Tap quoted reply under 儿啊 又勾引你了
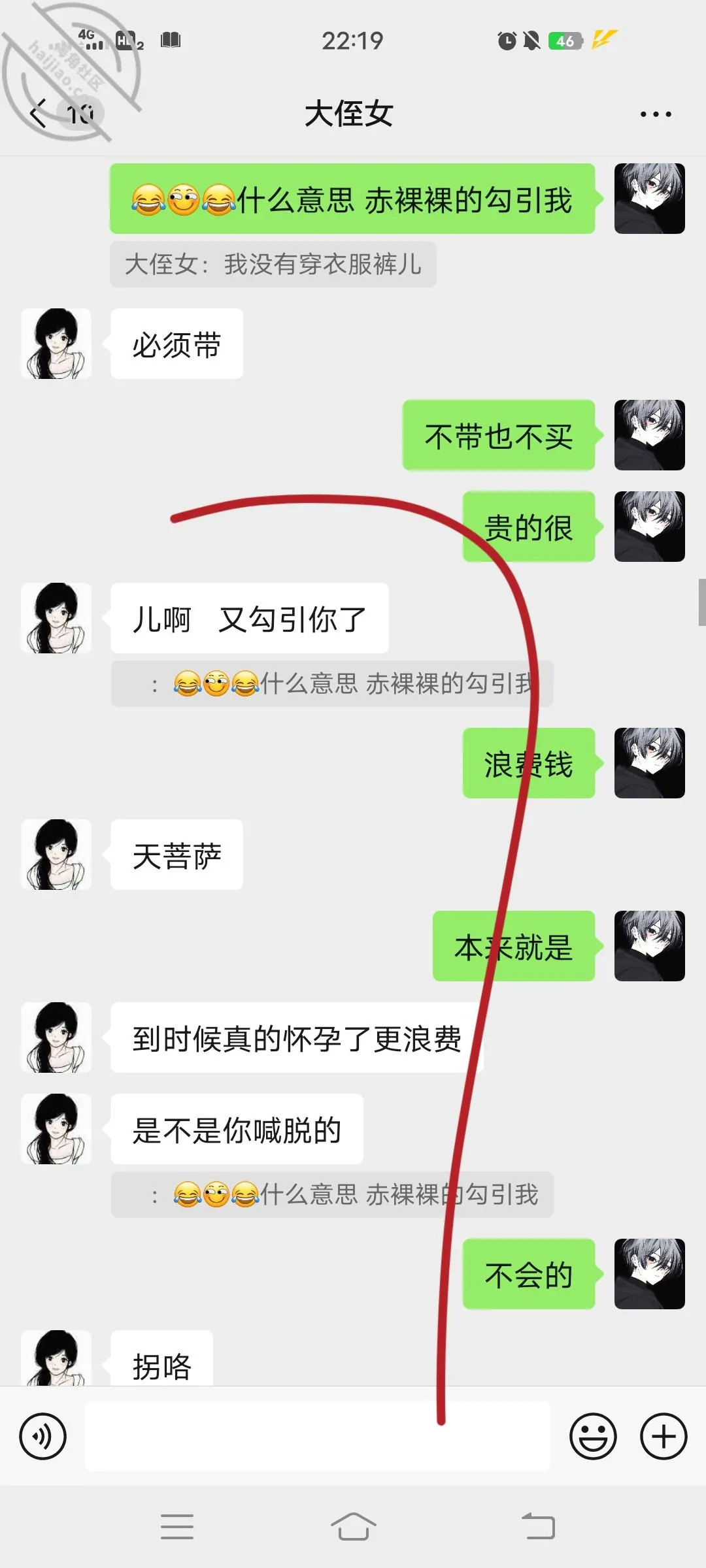The height and width of the screenshot is (1568, 706). [x=332, y=683]
